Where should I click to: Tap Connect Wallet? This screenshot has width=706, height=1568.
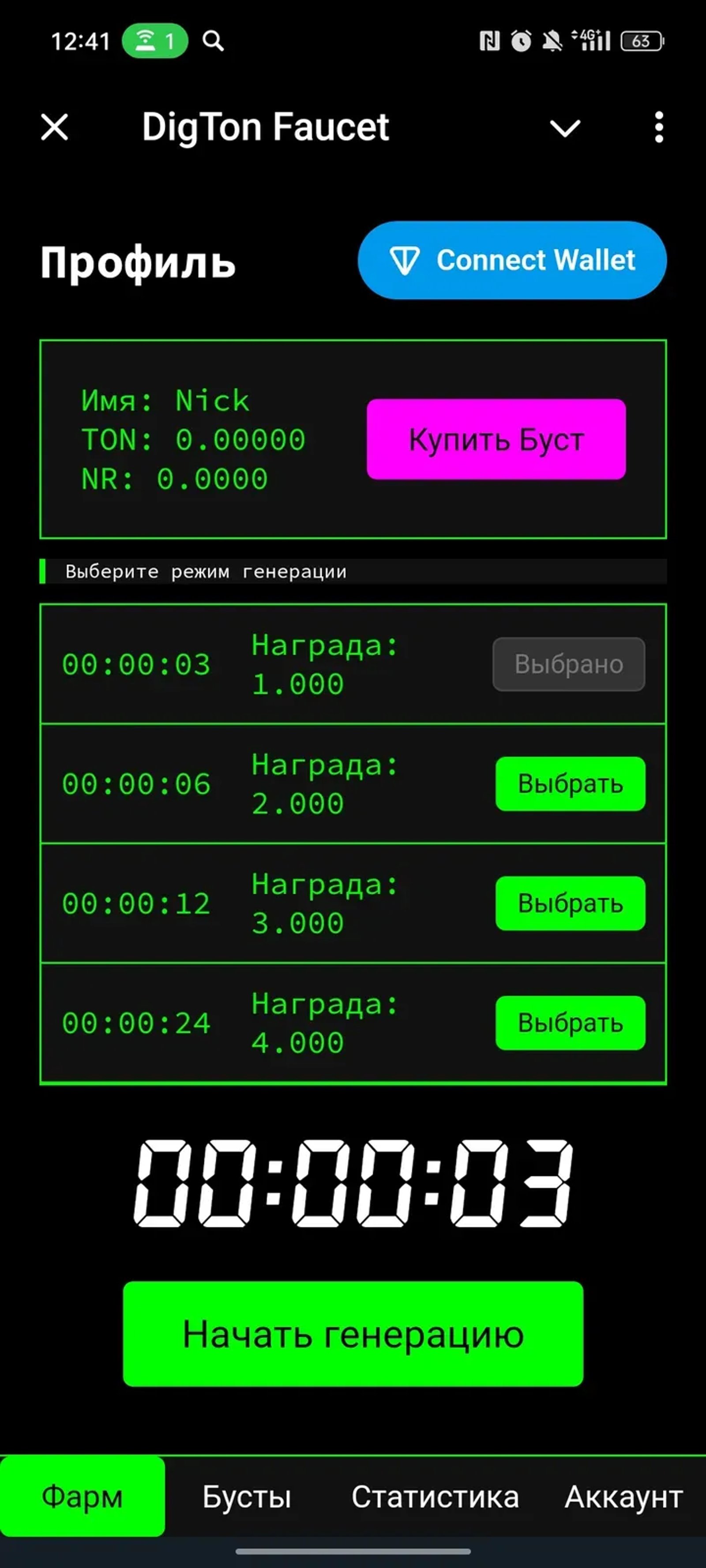click(512, 260)
